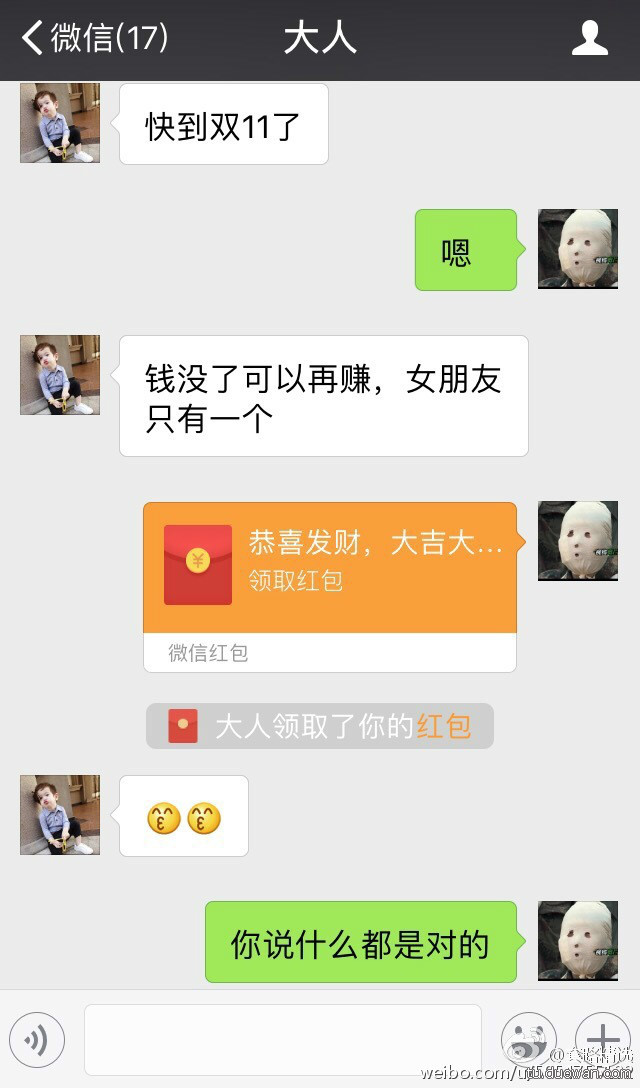Image resolution: width=640 pixels, height=1088 pixels.
Task: Tap my avatar beside the 嗯 message
Action: [578, 249]
